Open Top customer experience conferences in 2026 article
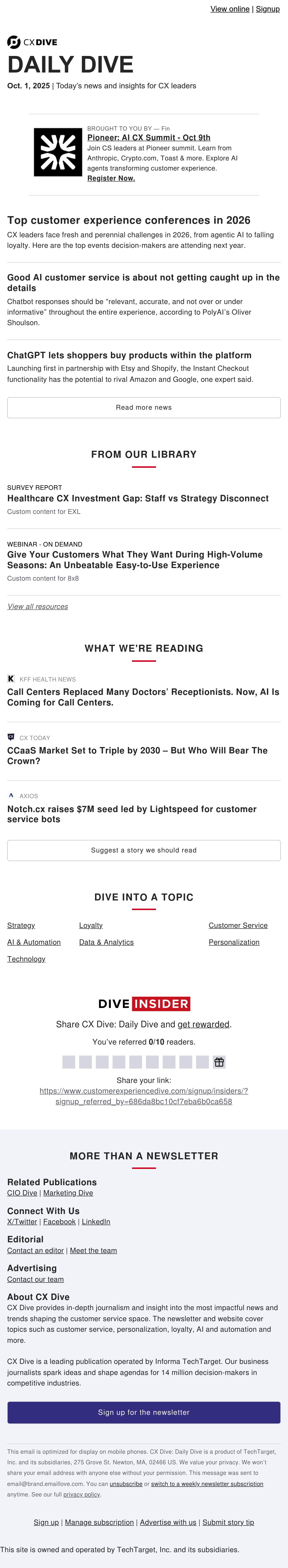288x1568 pixels. (128, 220)
